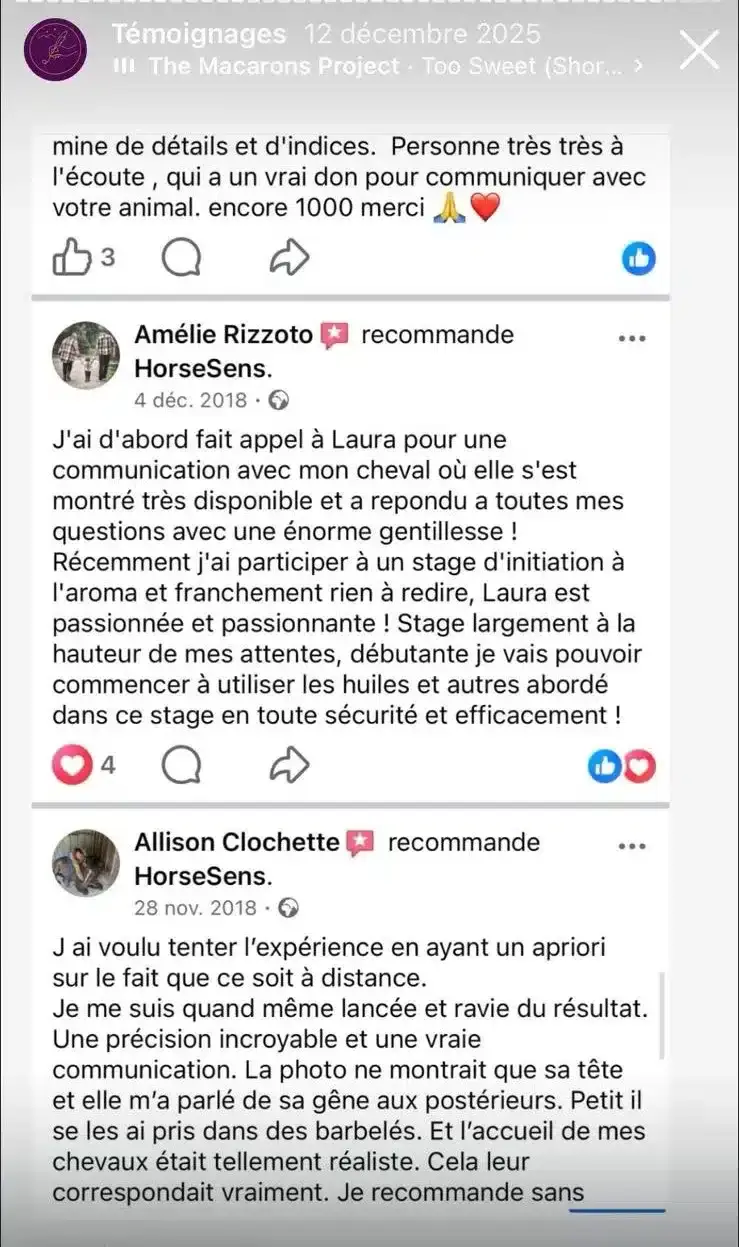This screenshot has width=739, height=1247.
Task: Click the recommande badge next to Amélie Rizzoto
Action: (335, 336)
